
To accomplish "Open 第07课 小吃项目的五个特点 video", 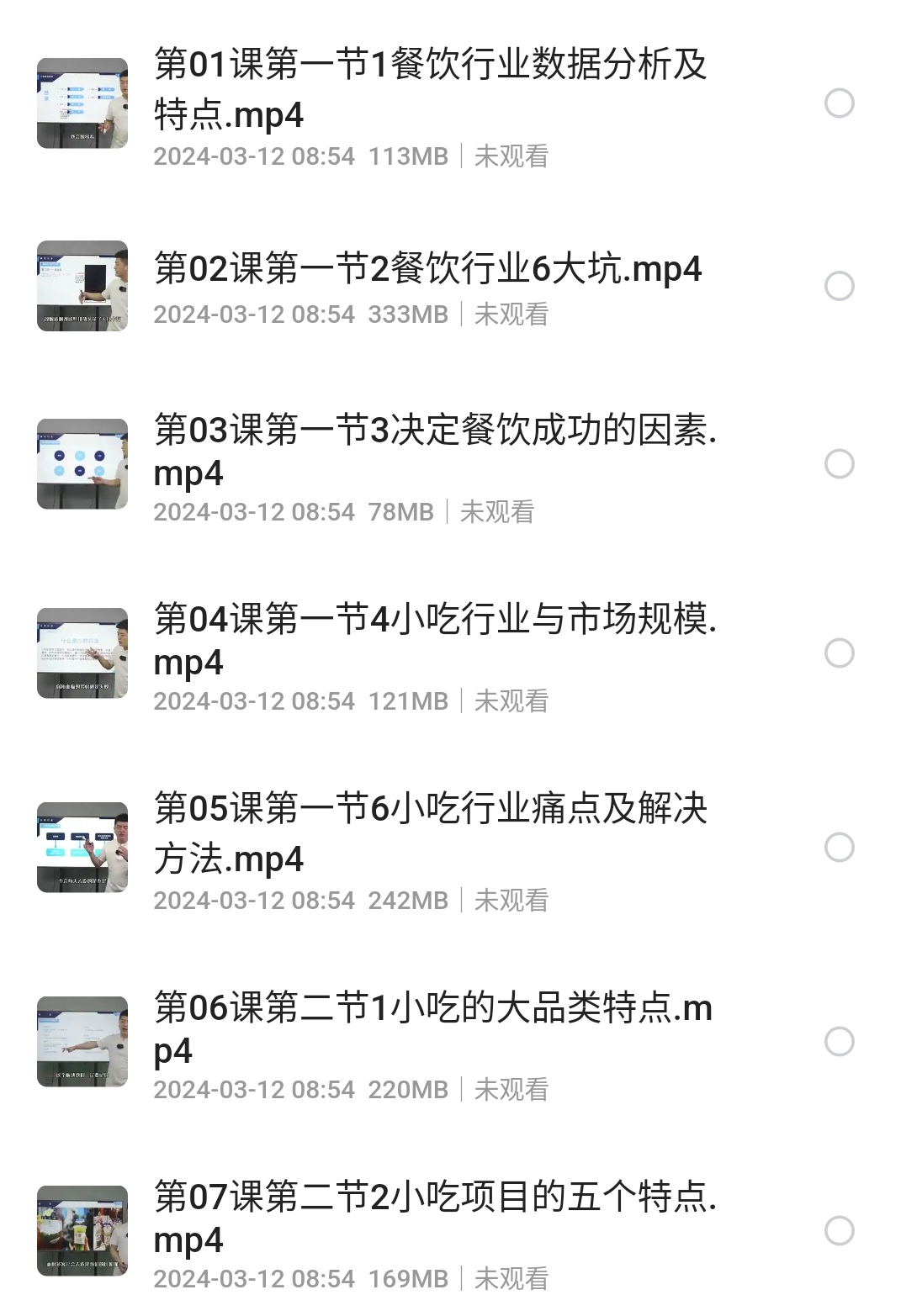I will [434, 1217].
